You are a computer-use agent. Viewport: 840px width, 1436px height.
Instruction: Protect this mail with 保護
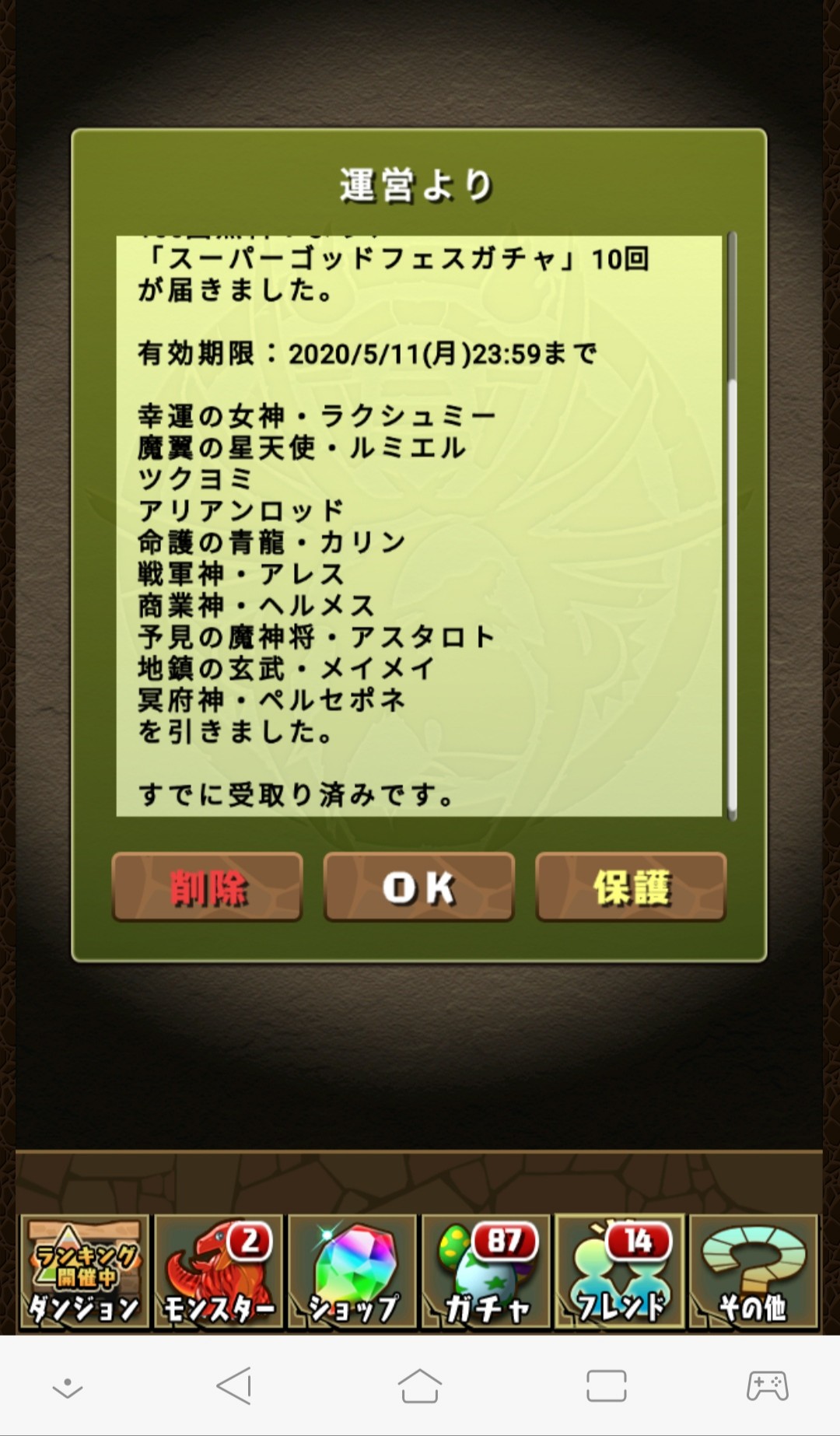pos(631,887)
